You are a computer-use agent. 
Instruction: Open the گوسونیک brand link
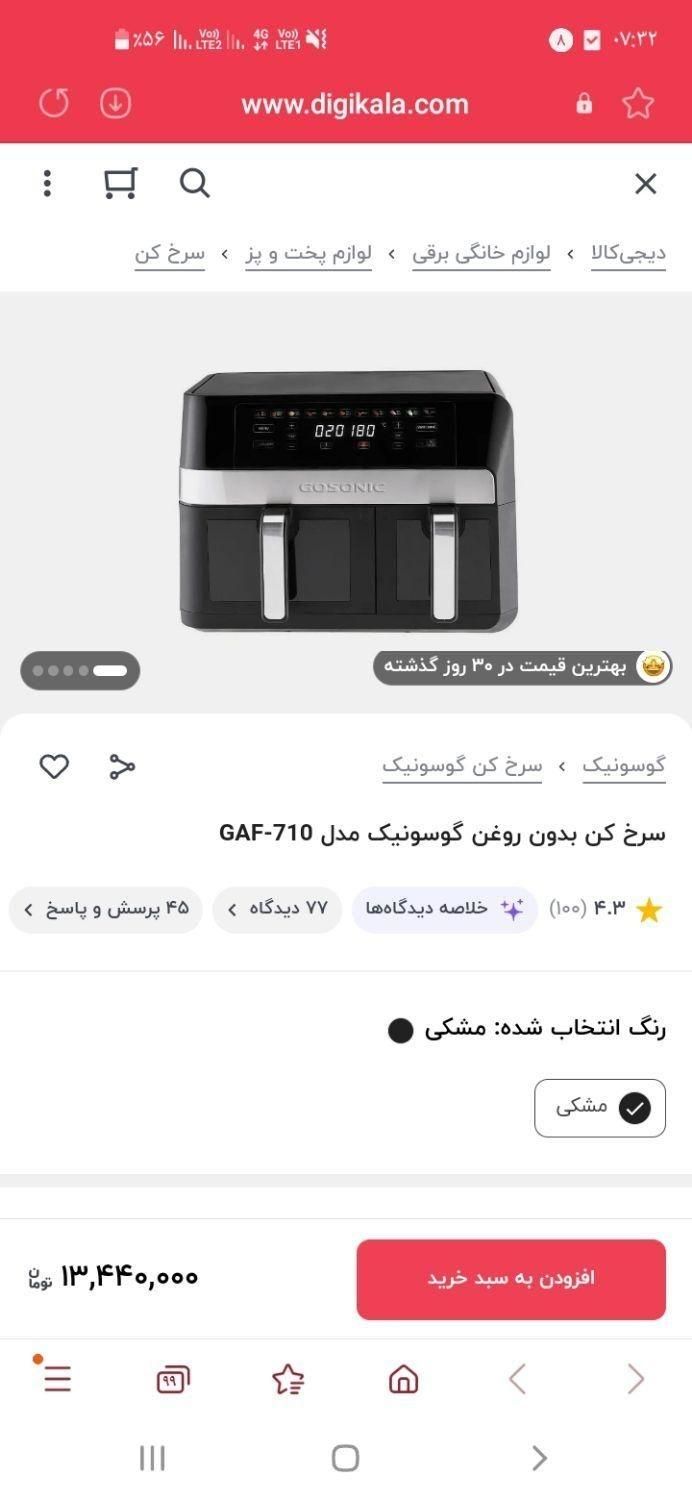click(x=624, y=767)
